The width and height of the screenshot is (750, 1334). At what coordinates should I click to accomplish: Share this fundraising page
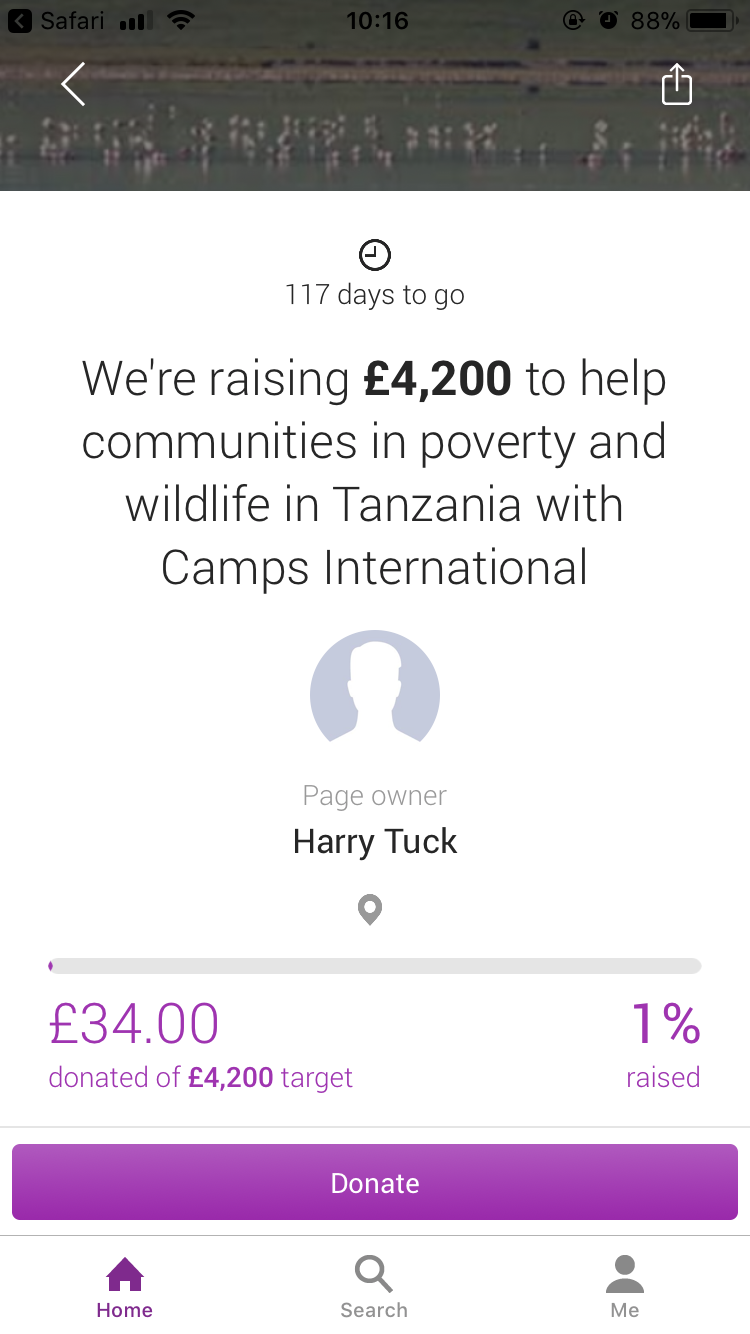point(677,84)
